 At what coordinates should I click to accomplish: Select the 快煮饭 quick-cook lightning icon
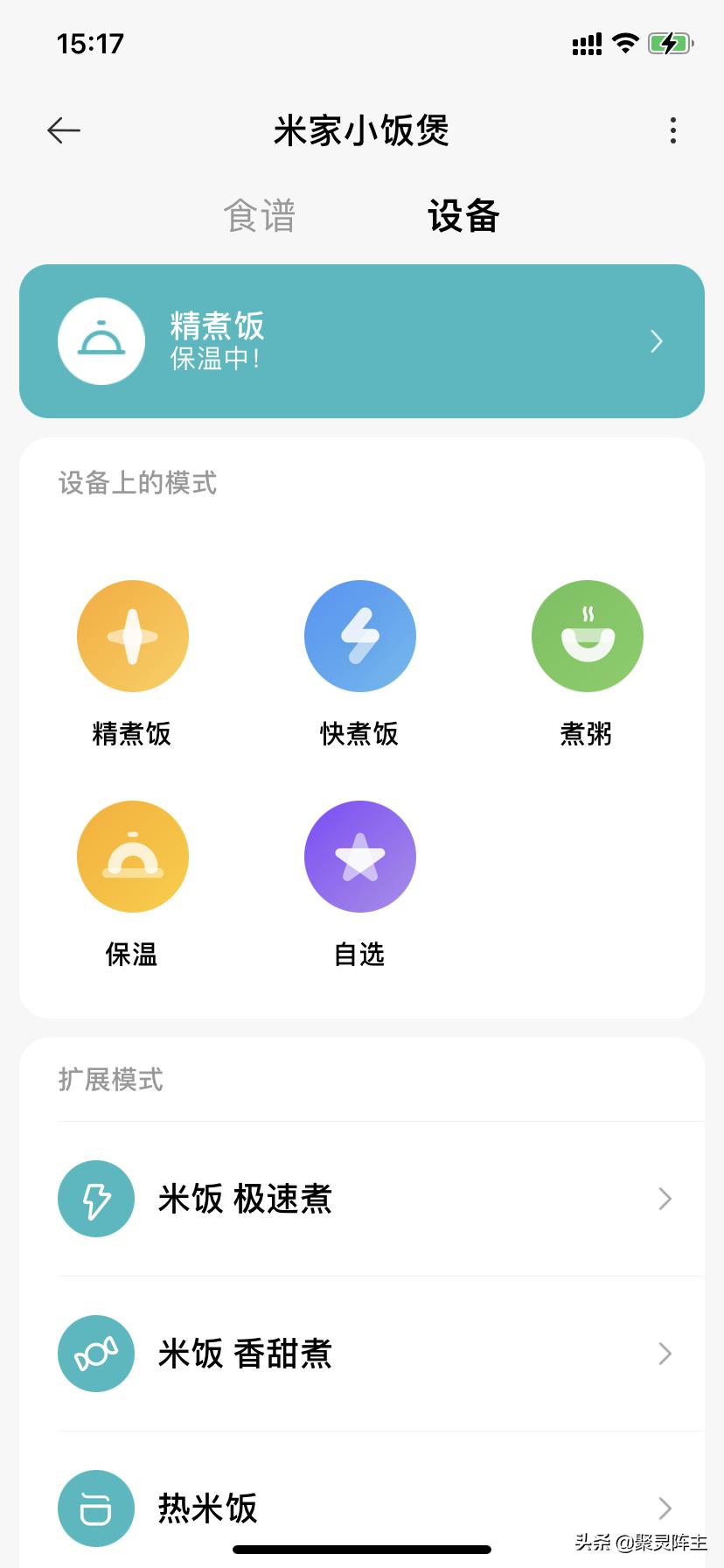tap(359, 636)
